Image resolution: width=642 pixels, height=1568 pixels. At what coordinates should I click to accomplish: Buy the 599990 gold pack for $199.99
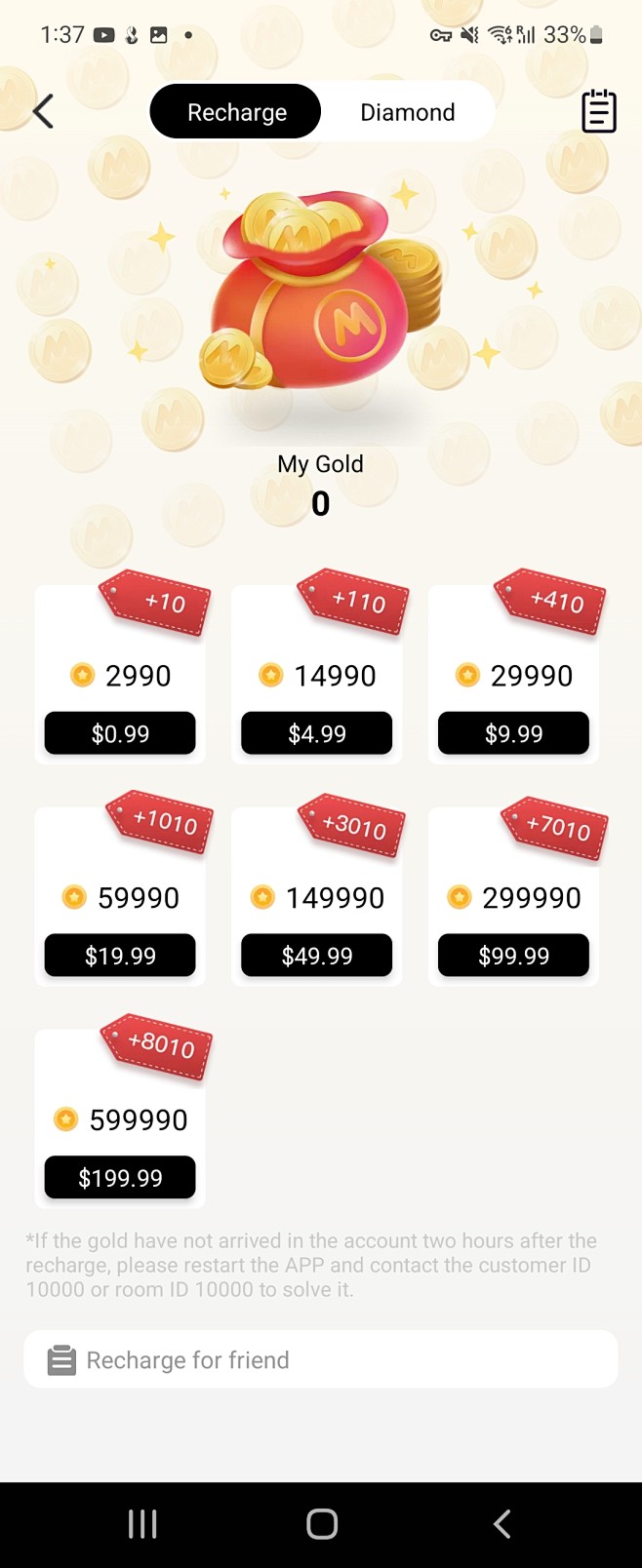click(120, 1178)
